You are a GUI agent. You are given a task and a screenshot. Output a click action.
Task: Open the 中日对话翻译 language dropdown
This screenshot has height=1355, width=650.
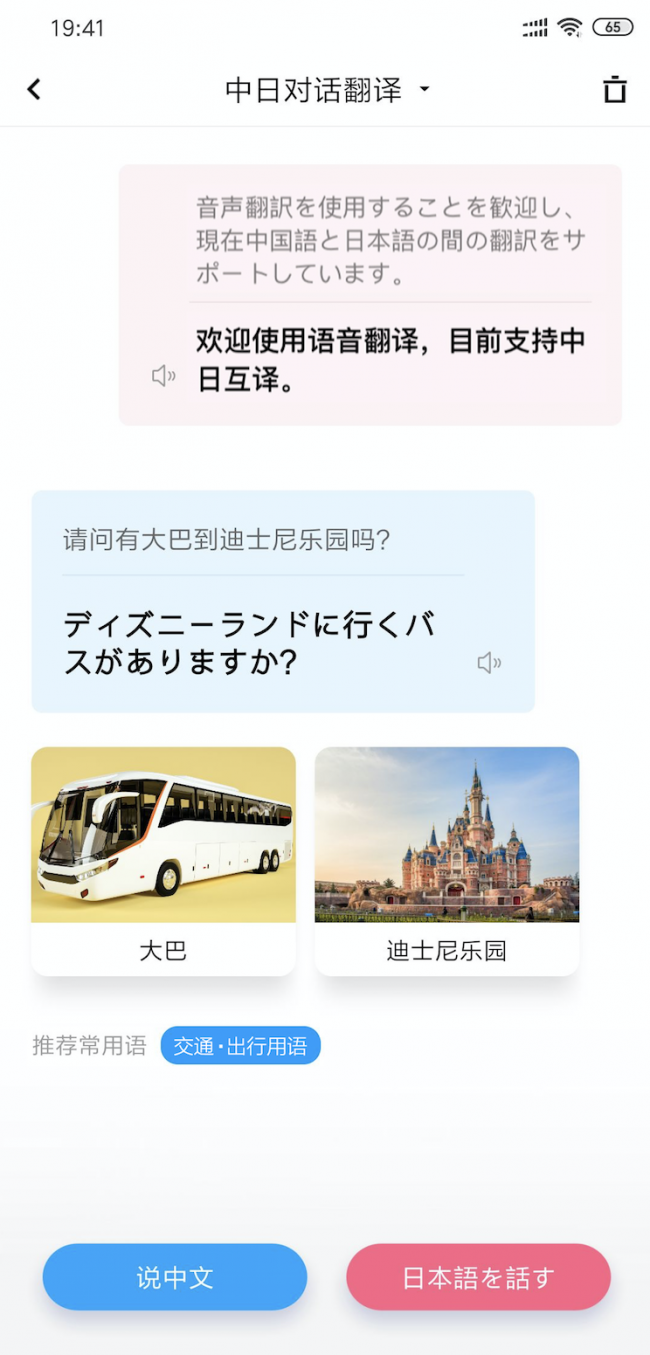[x=326, y=90]
